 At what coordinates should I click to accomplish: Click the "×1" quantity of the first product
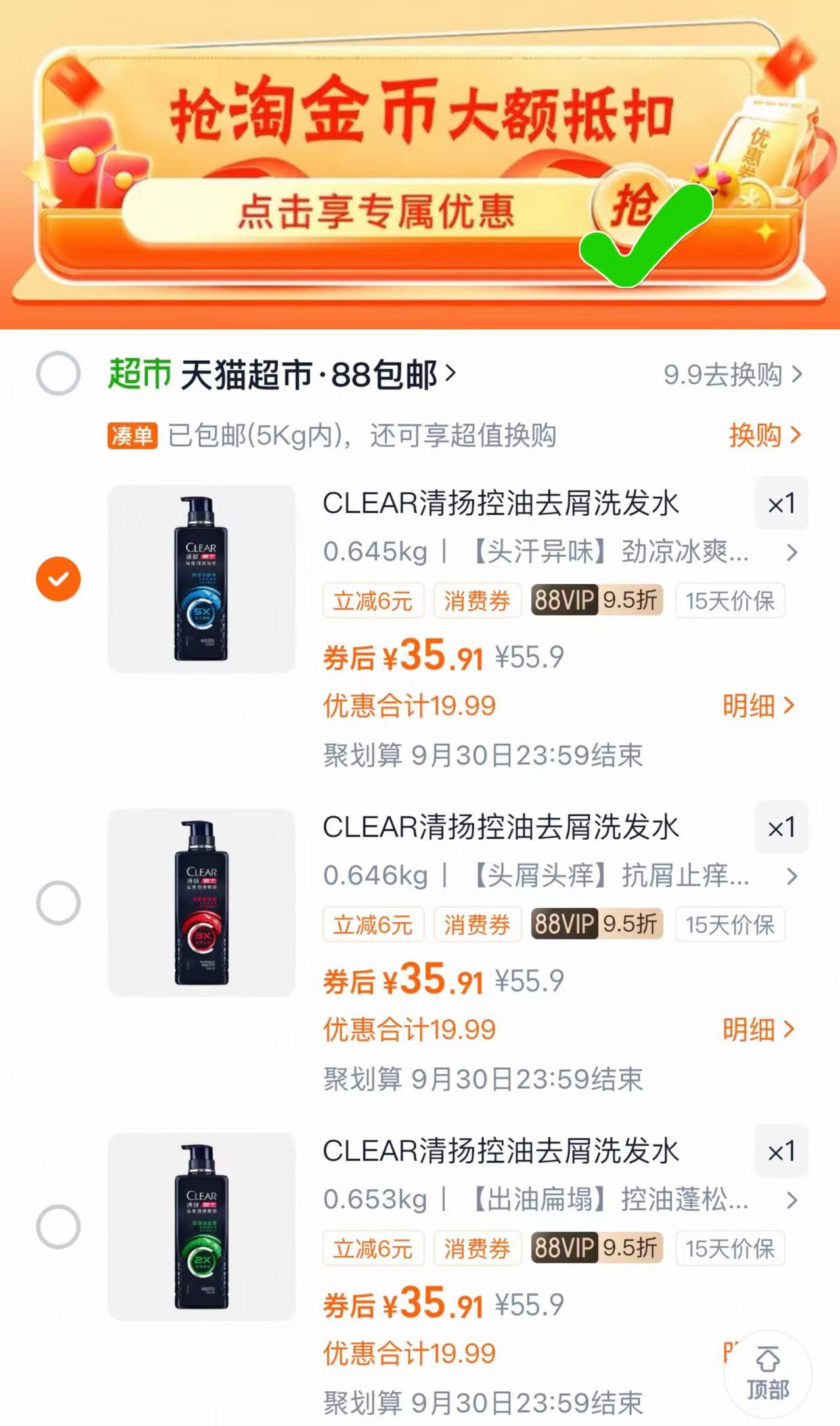[780, 505]
